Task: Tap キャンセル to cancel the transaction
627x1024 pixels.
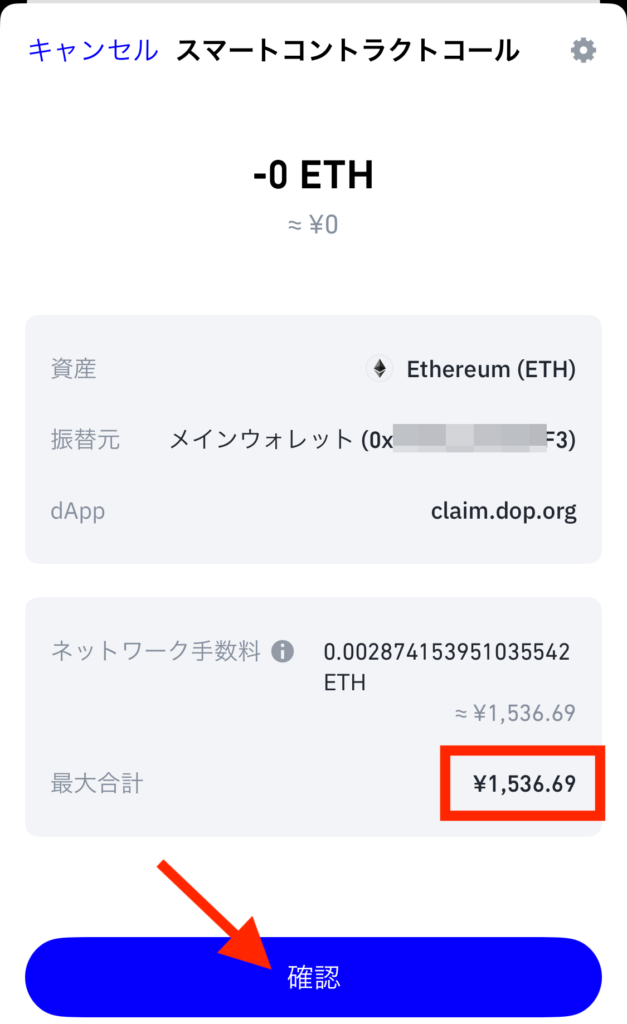Action: (93, 50)
